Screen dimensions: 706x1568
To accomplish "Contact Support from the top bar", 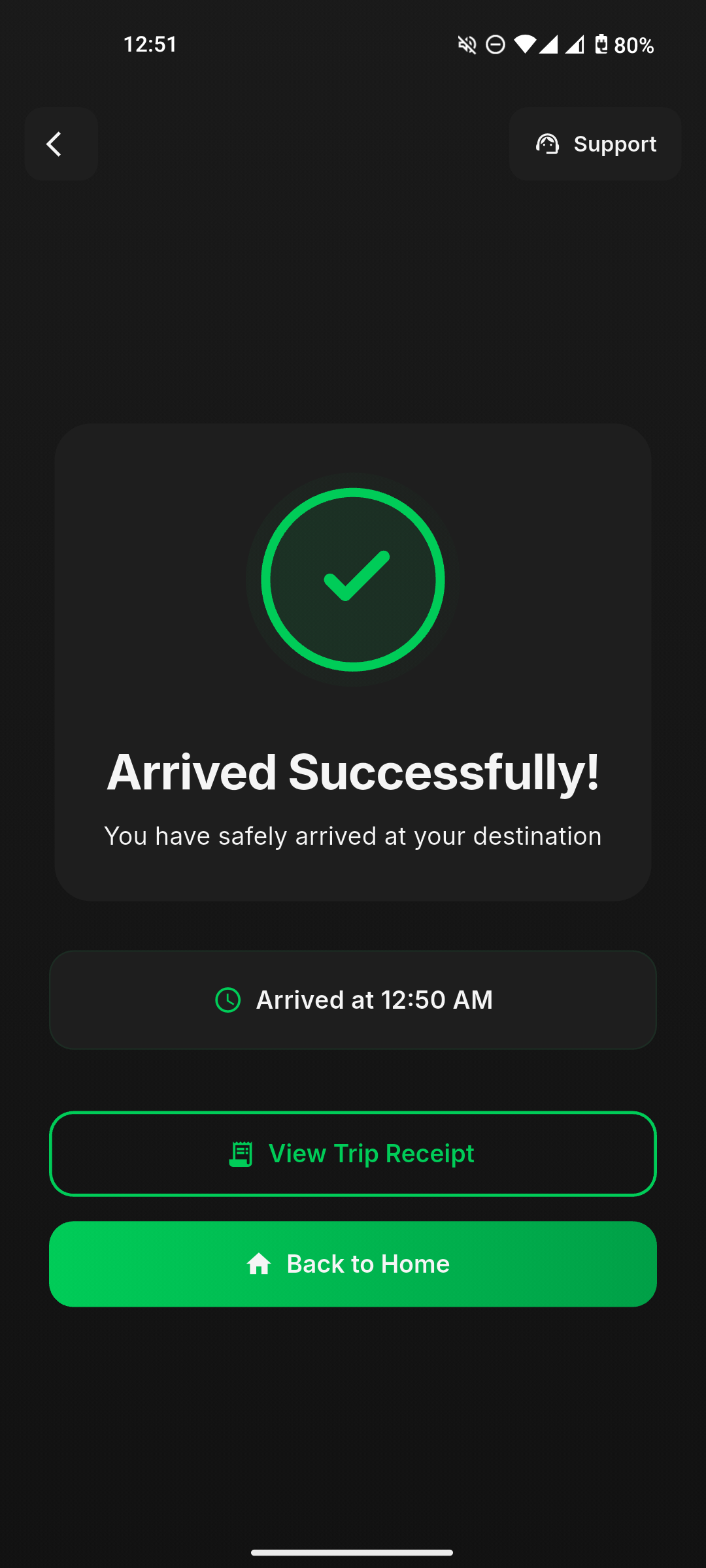I will coord(595,144).
